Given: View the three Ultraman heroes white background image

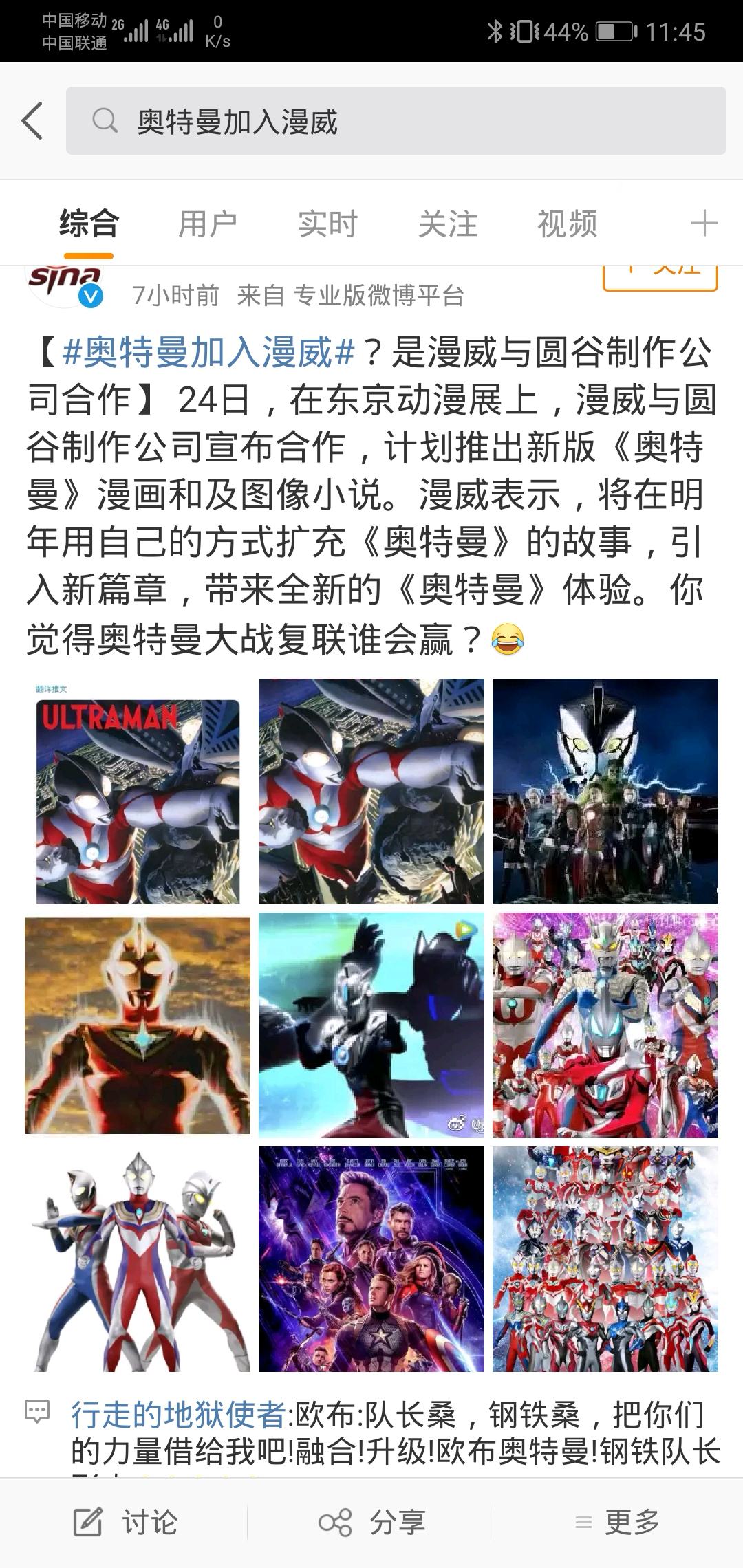Looking at the screenshot, I should coord(138,1259).
